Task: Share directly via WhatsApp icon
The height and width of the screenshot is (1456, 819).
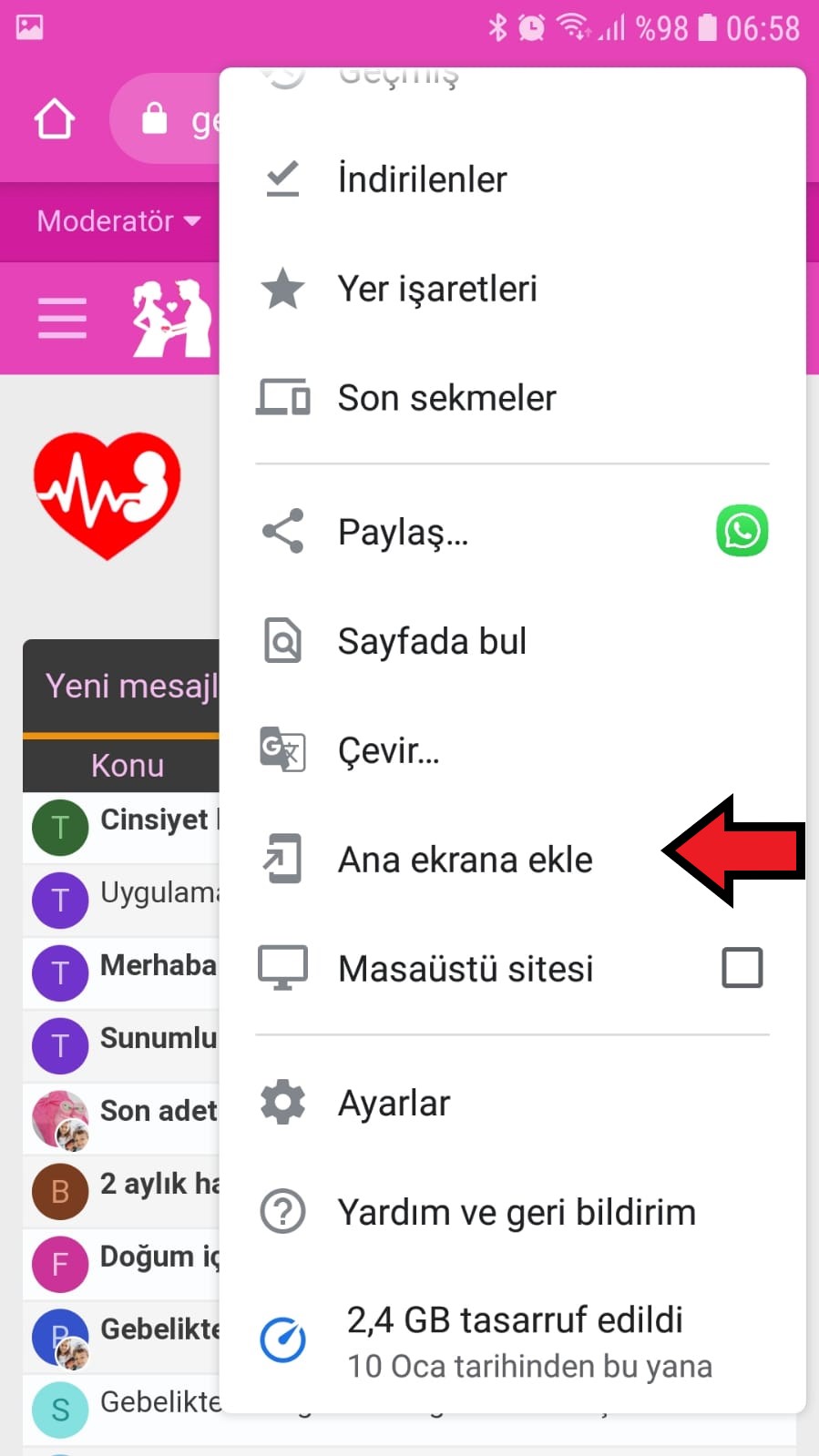Action: [x=742, y=531]
